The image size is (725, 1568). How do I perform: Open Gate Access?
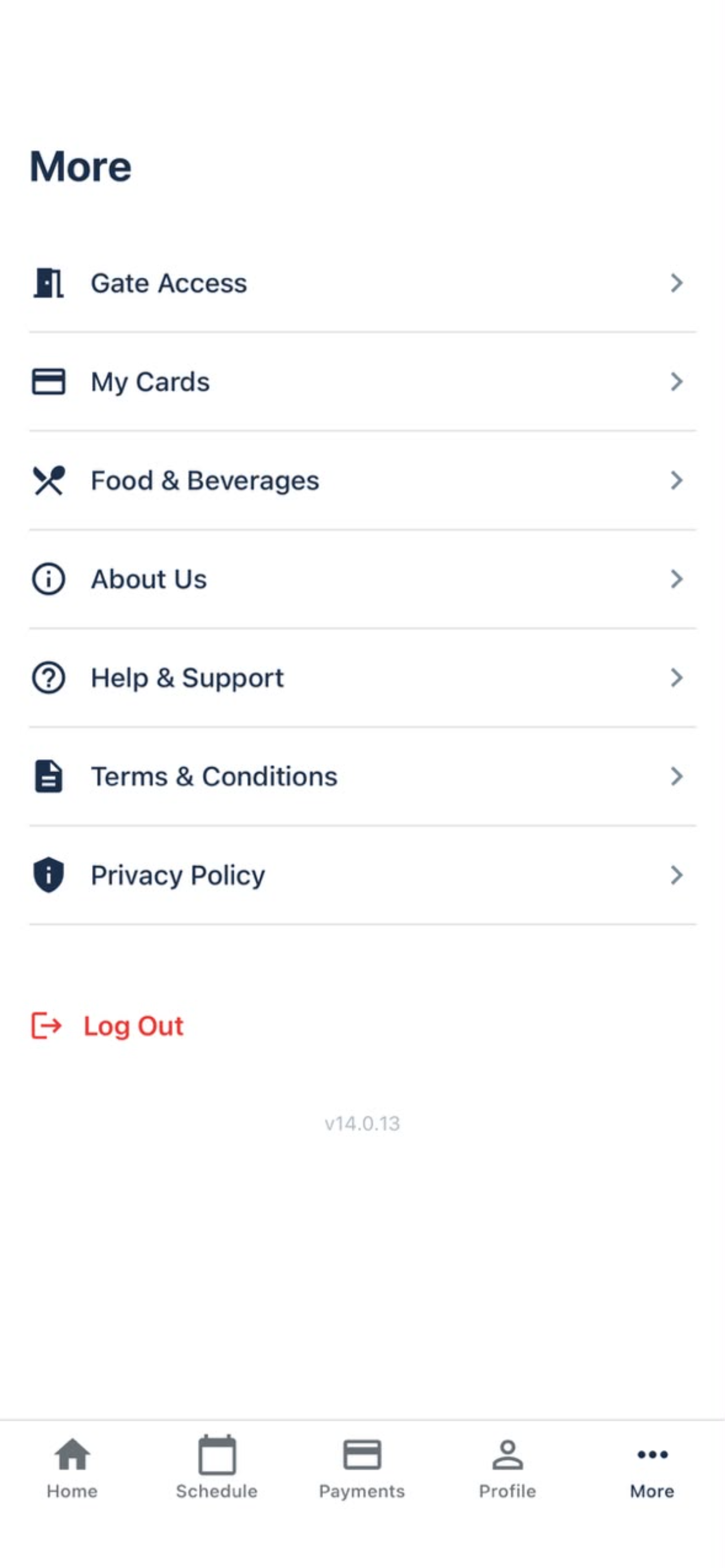362,283
